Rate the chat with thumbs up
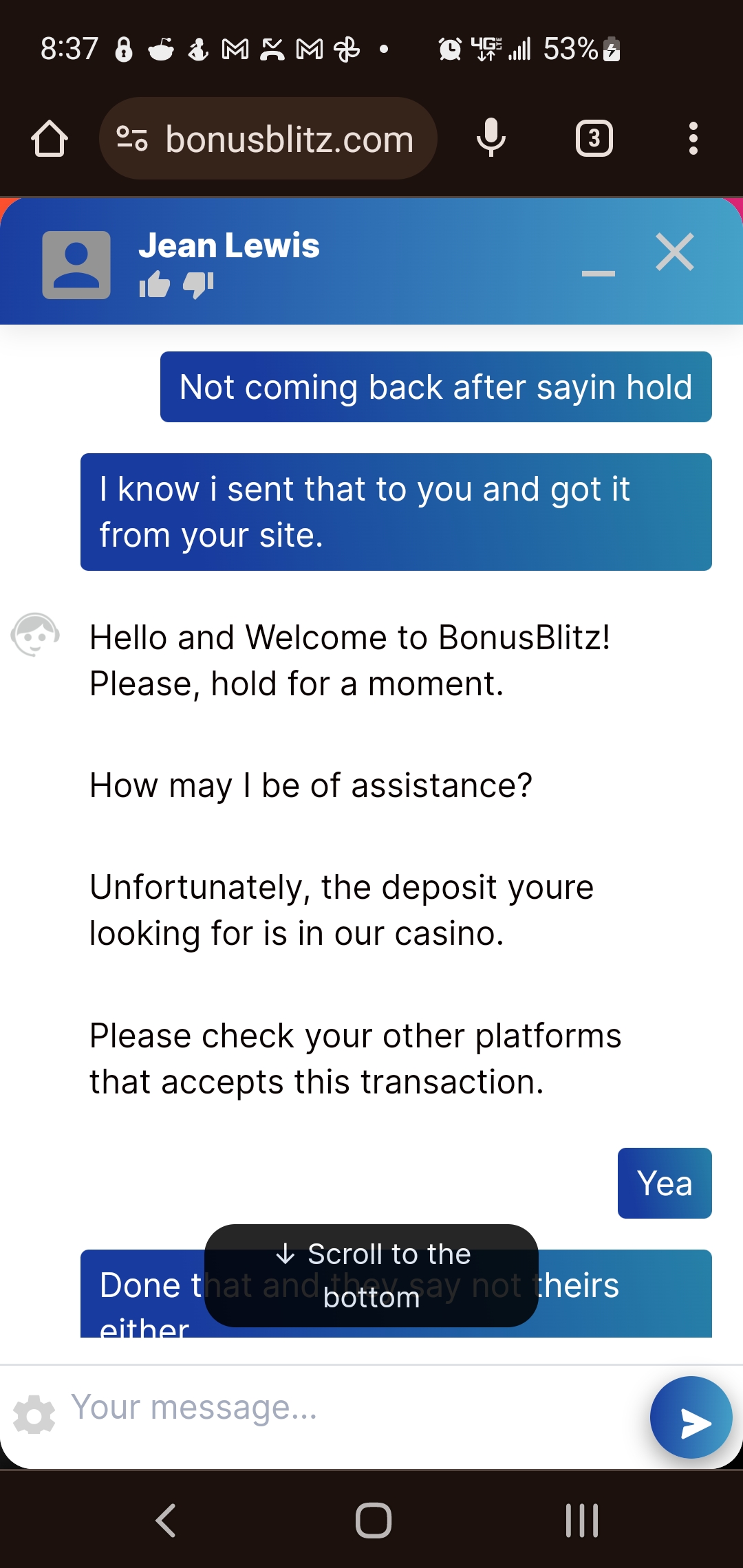Viewport: 743px width, 1568px height. [x=155, y=284]
